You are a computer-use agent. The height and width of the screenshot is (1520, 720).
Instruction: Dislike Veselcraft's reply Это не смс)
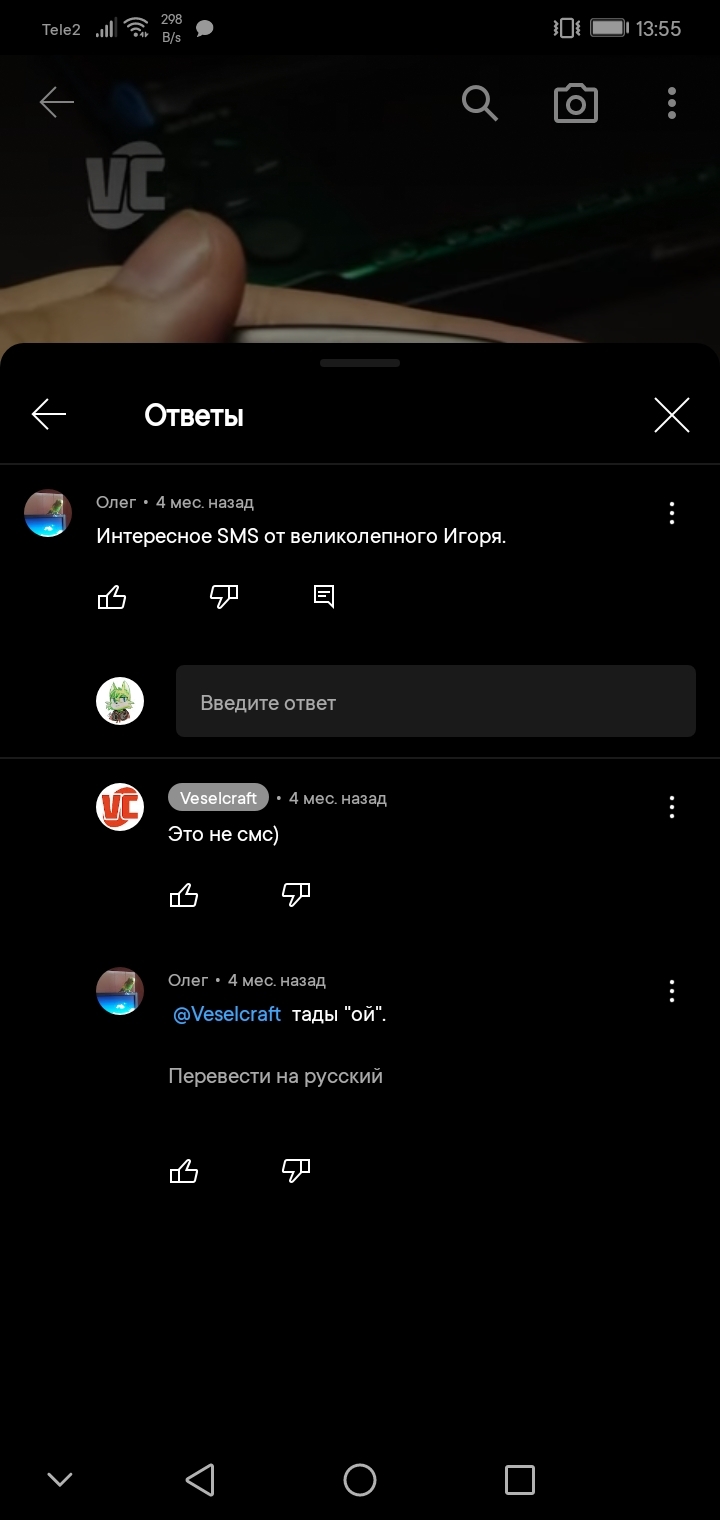(x=296, y=895)
